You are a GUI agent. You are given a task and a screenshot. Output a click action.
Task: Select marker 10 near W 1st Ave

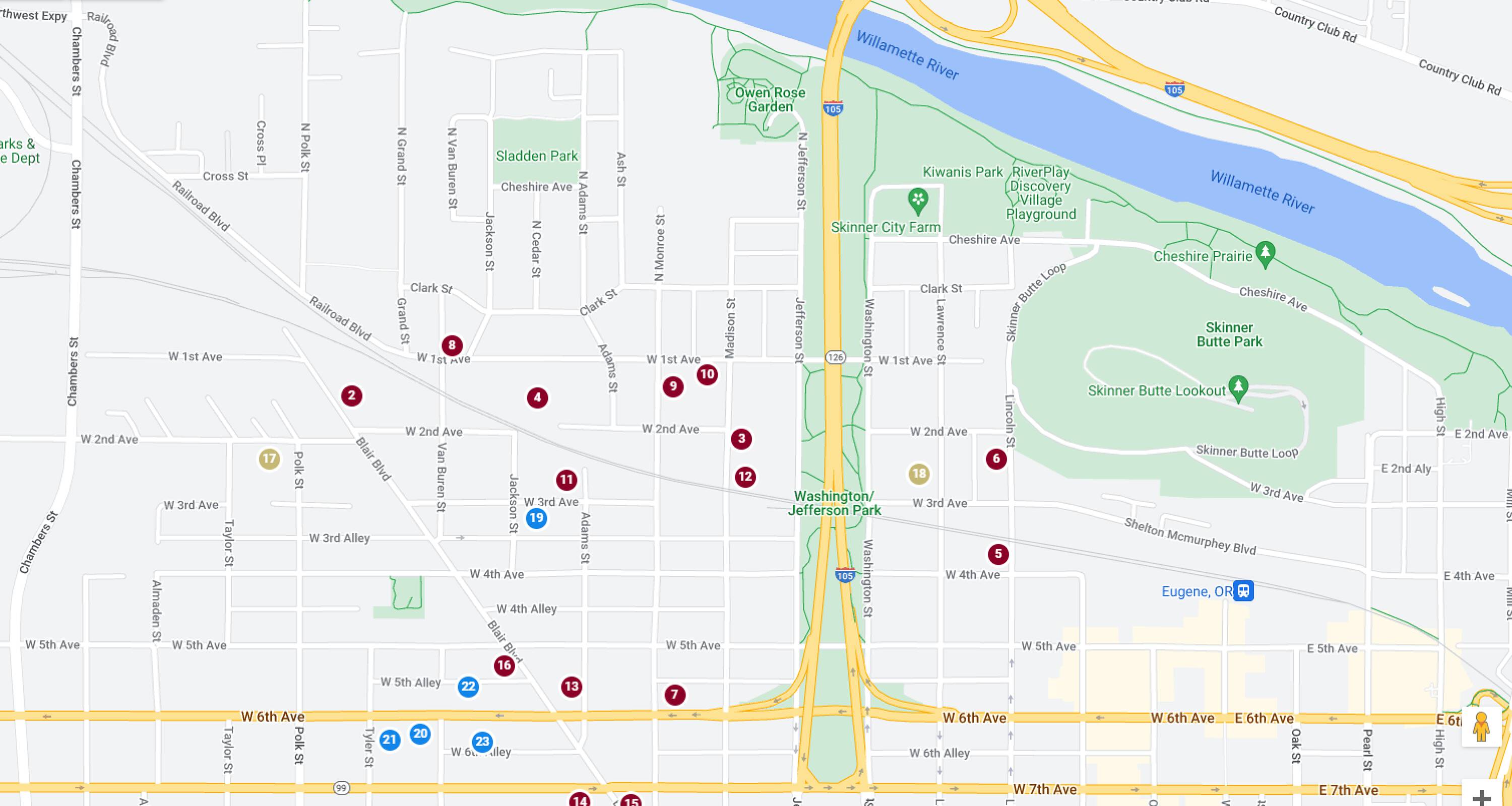[x=707, y=374]
